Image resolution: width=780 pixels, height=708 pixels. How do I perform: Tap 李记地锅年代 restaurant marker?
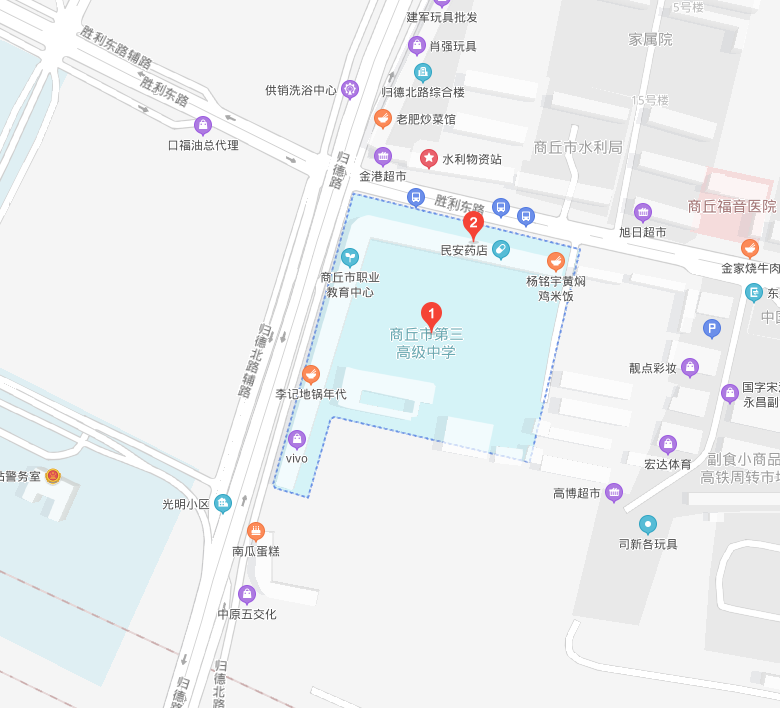[x=311, y=375]
